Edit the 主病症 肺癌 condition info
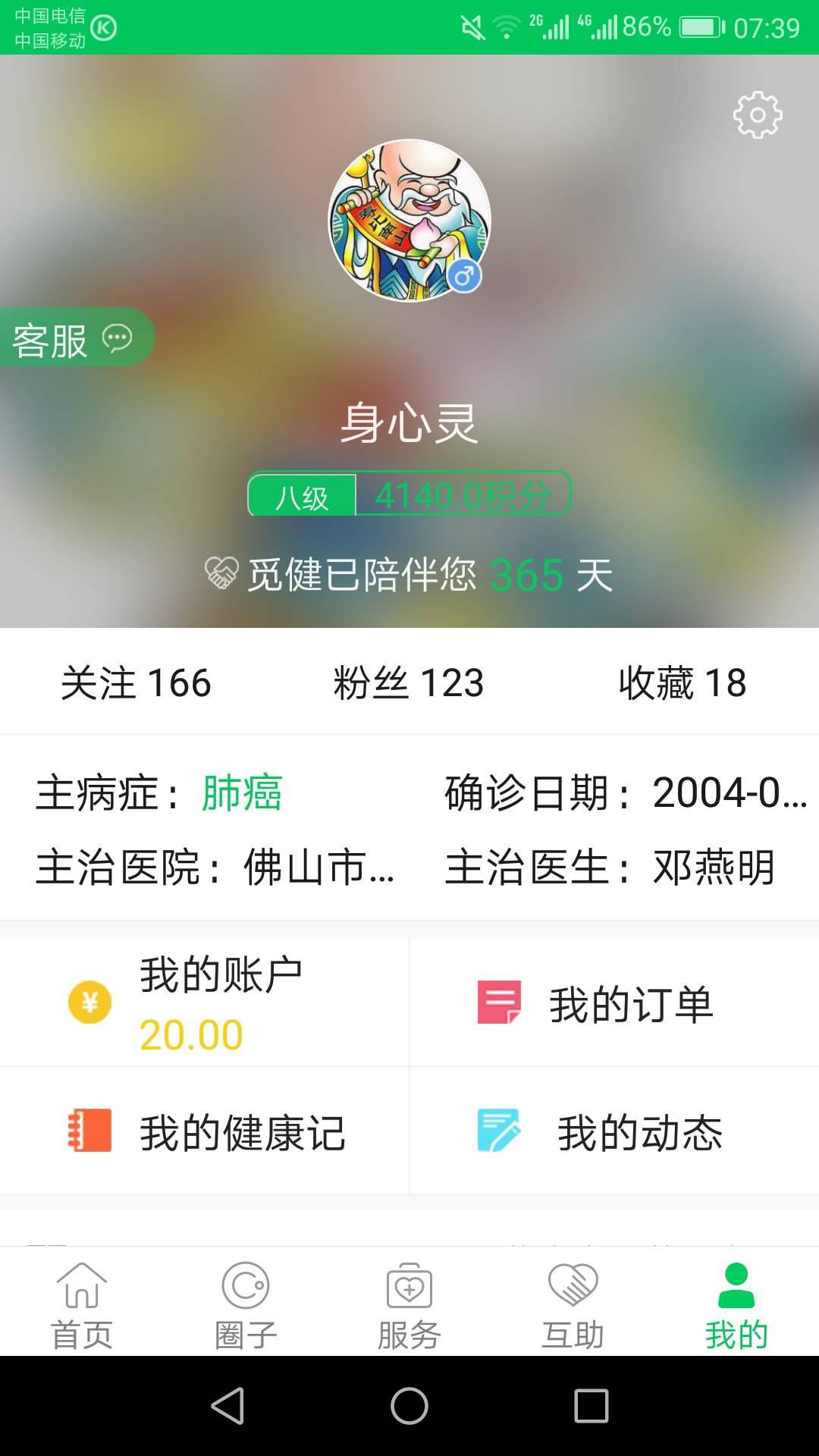 [x=241, y=793]
